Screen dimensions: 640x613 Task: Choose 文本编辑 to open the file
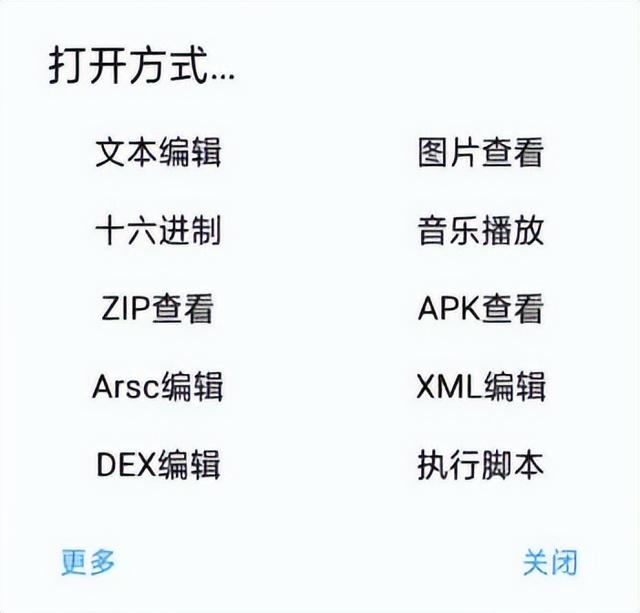click(158, 153)
